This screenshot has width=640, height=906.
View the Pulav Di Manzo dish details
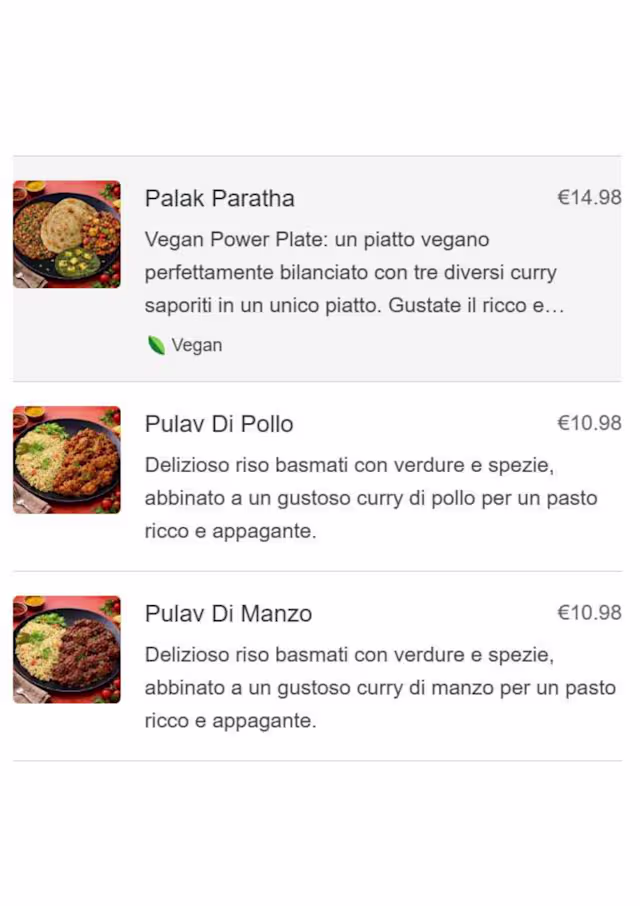[x=228, y=614]
